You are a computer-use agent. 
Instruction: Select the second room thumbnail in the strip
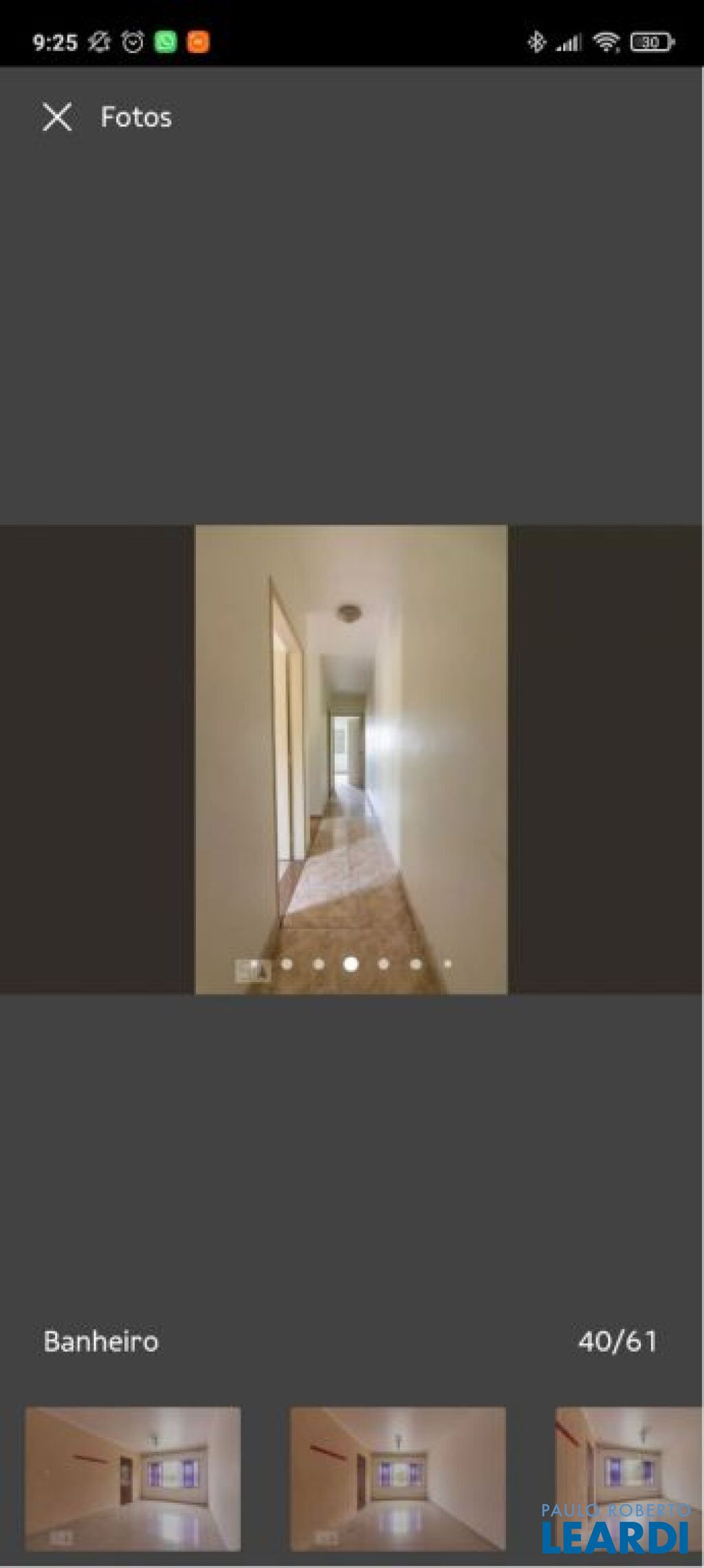[398, 1479]
